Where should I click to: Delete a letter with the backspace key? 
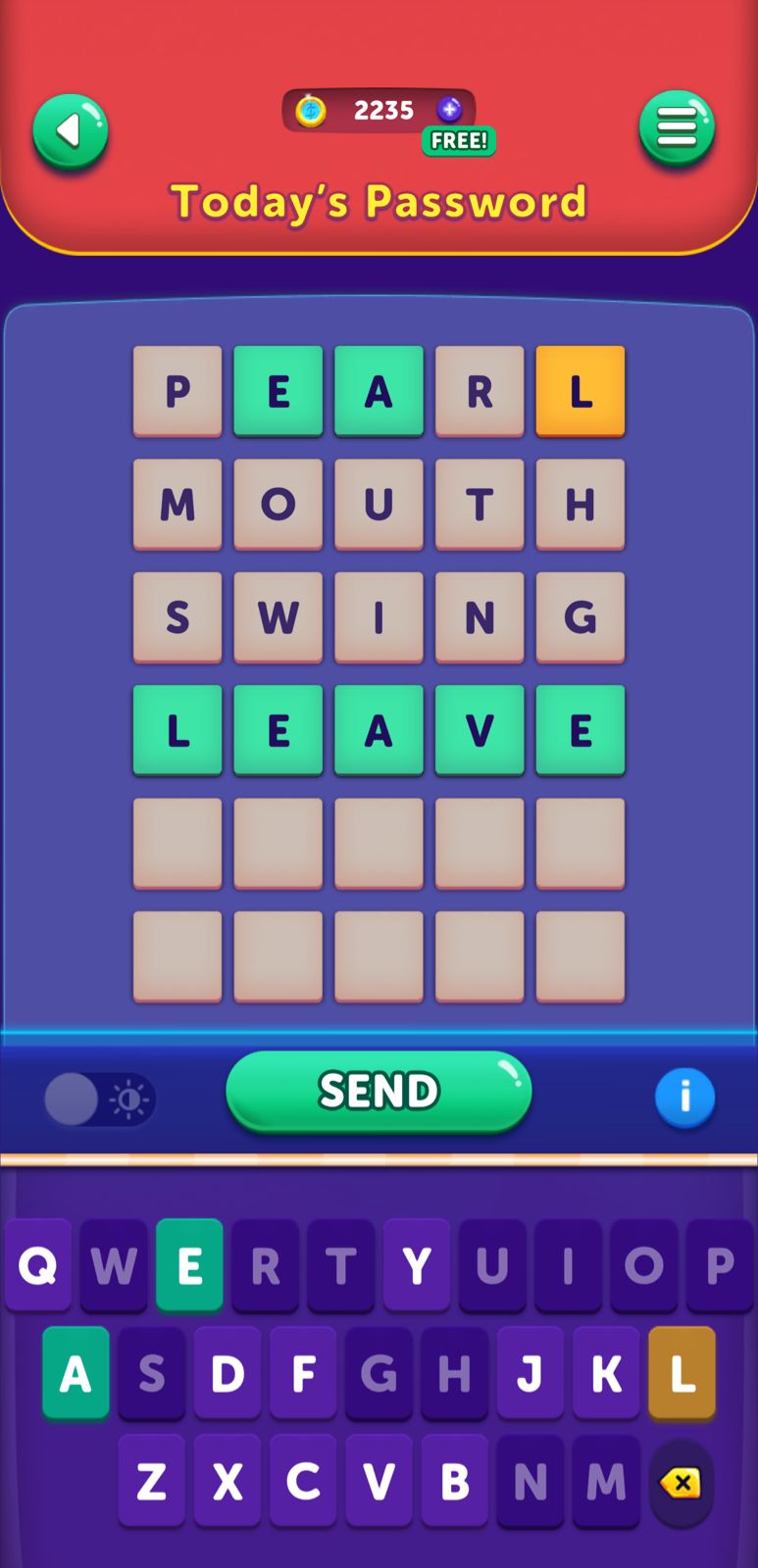pos(681,1483)
